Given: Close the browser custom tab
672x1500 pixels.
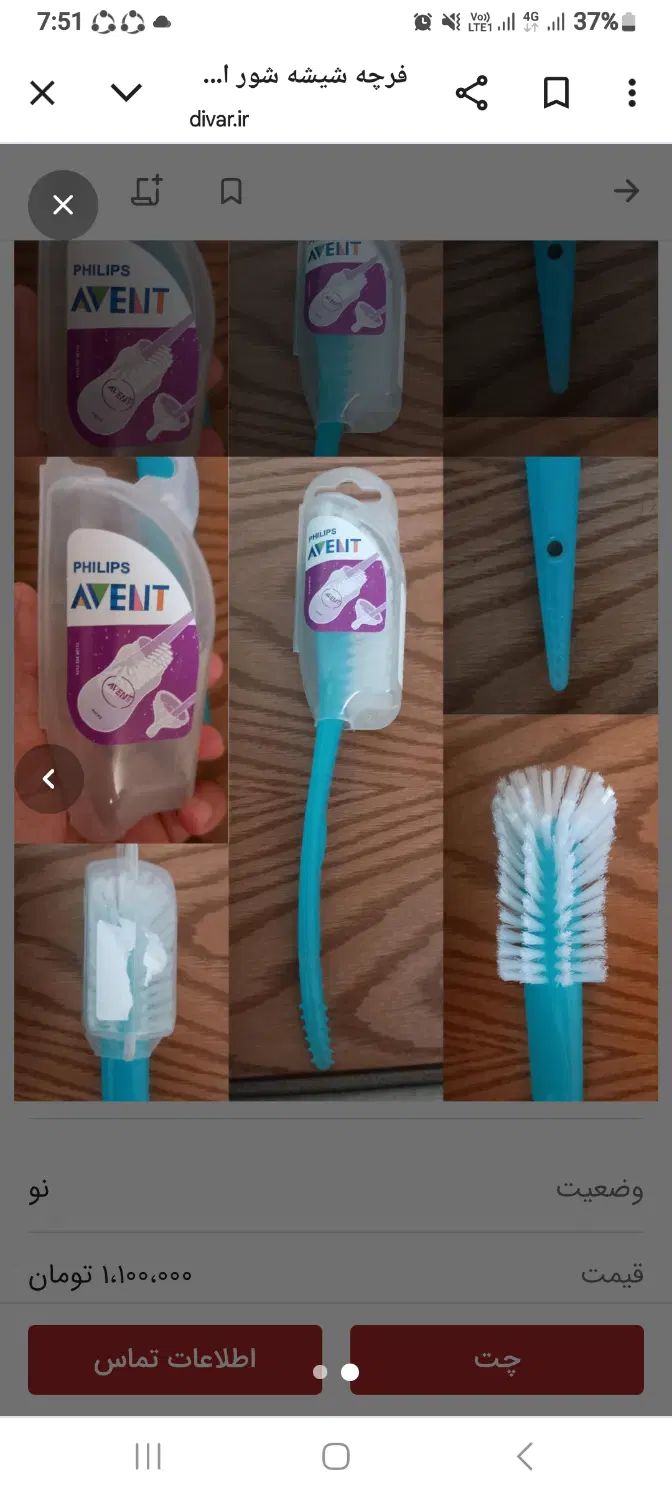Looking at the screenshot, I should point(42,94).
